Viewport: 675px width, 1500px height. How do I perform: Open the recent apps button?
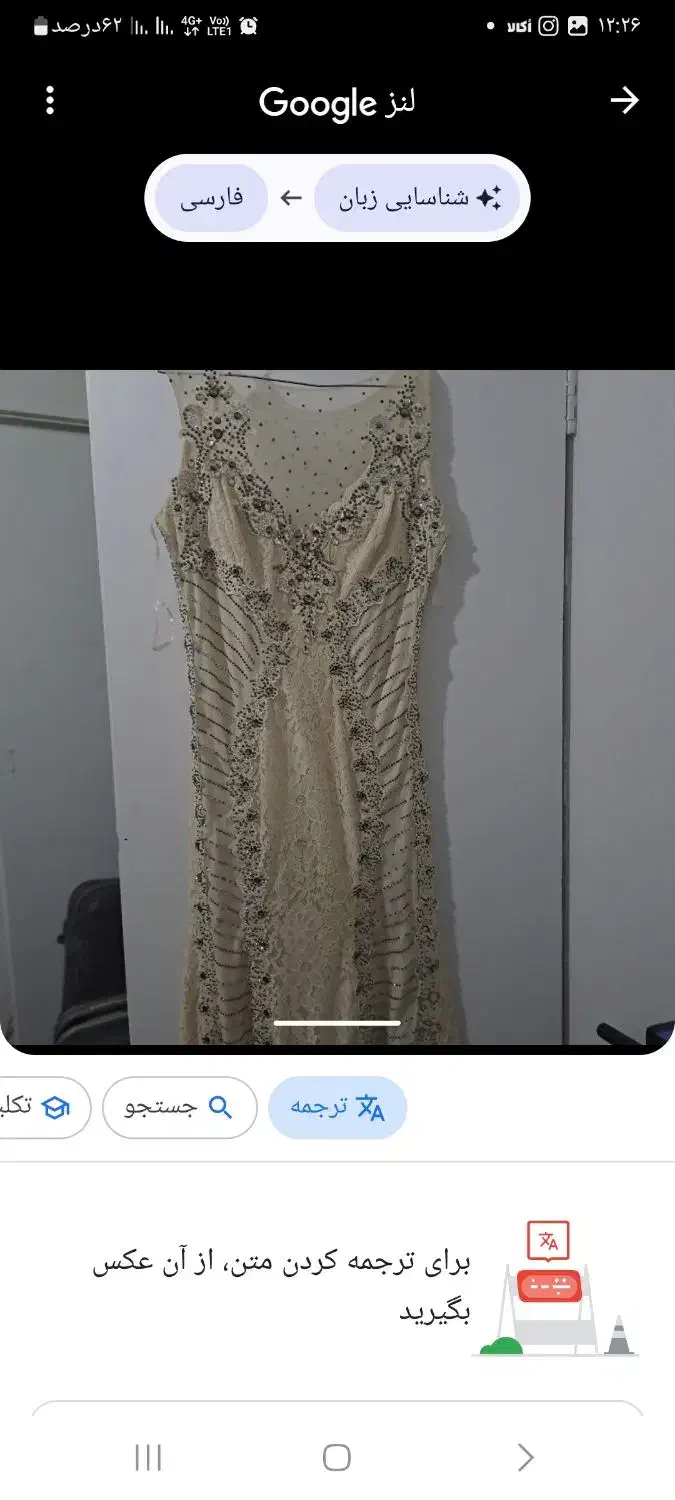pos(148,1458)
